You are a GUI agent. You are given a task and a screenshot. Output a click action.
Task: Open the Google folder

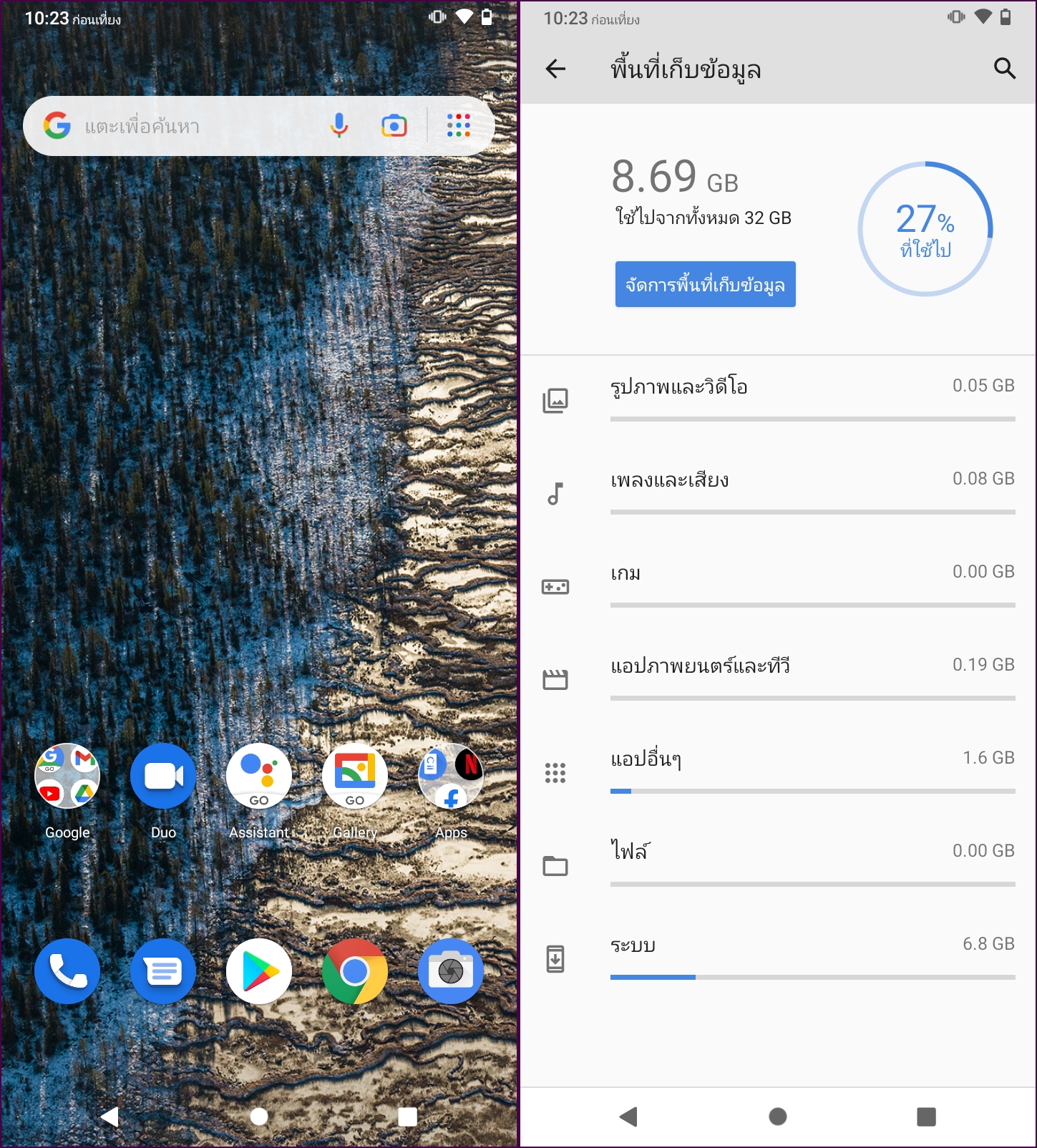pos(67,776)
